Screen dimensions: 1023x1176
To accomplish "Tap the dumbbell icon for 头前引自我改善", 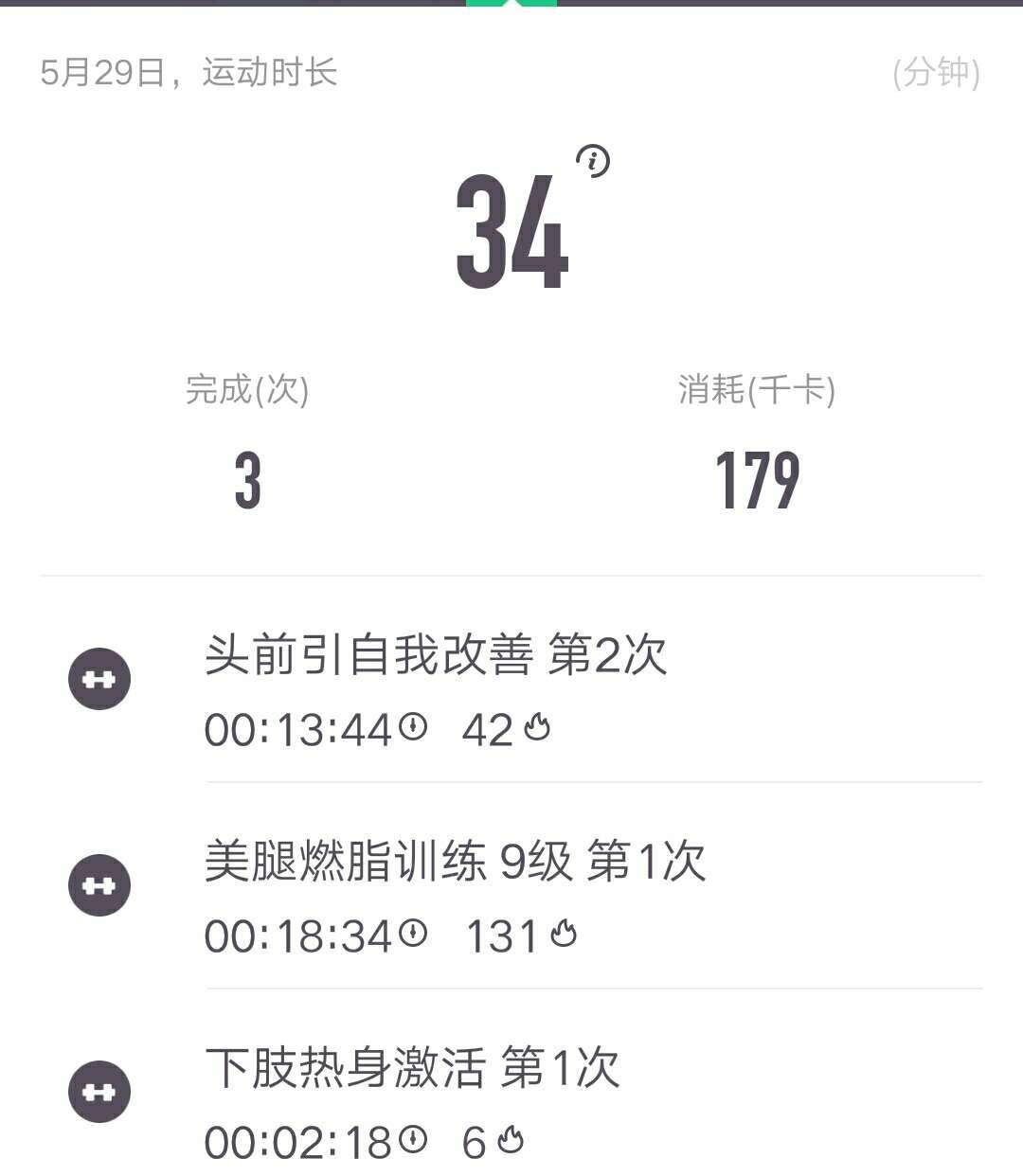I will pyautogui.click(x=99, y=678).
